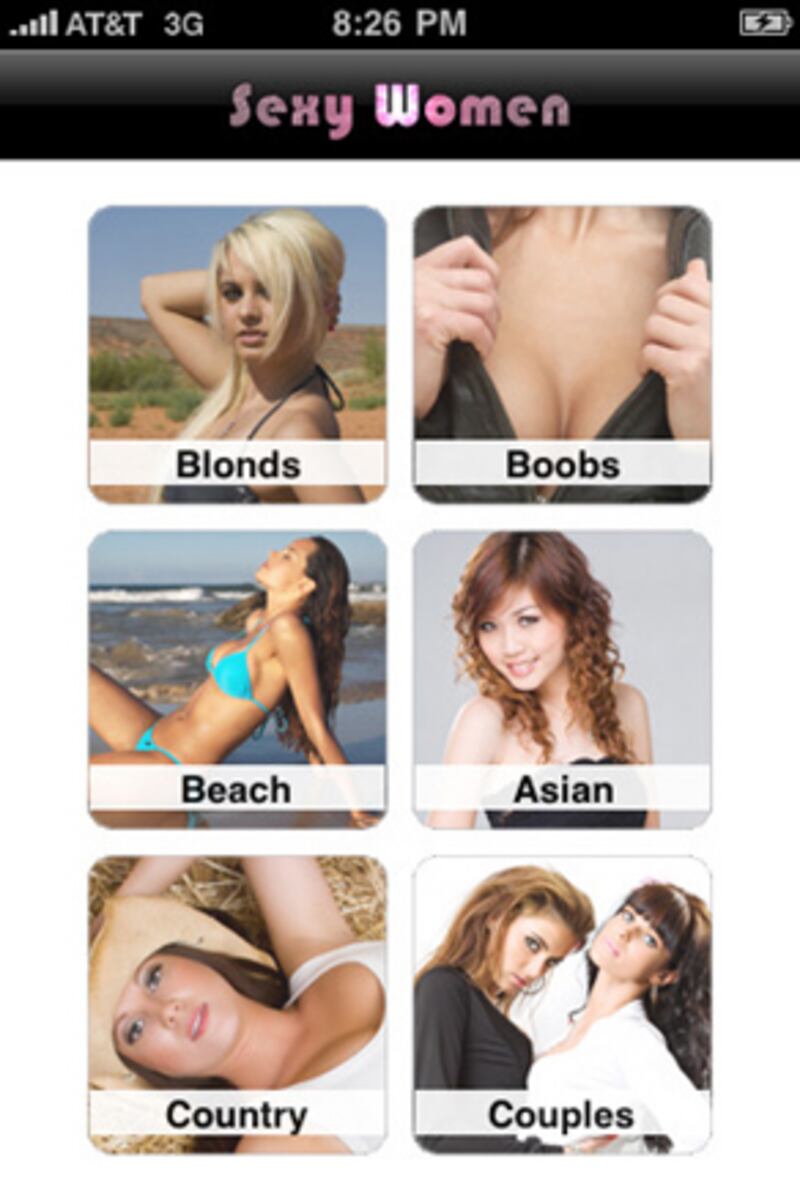Choose the Country category tile
The image size is (800, 1200).
point(237,1004)
